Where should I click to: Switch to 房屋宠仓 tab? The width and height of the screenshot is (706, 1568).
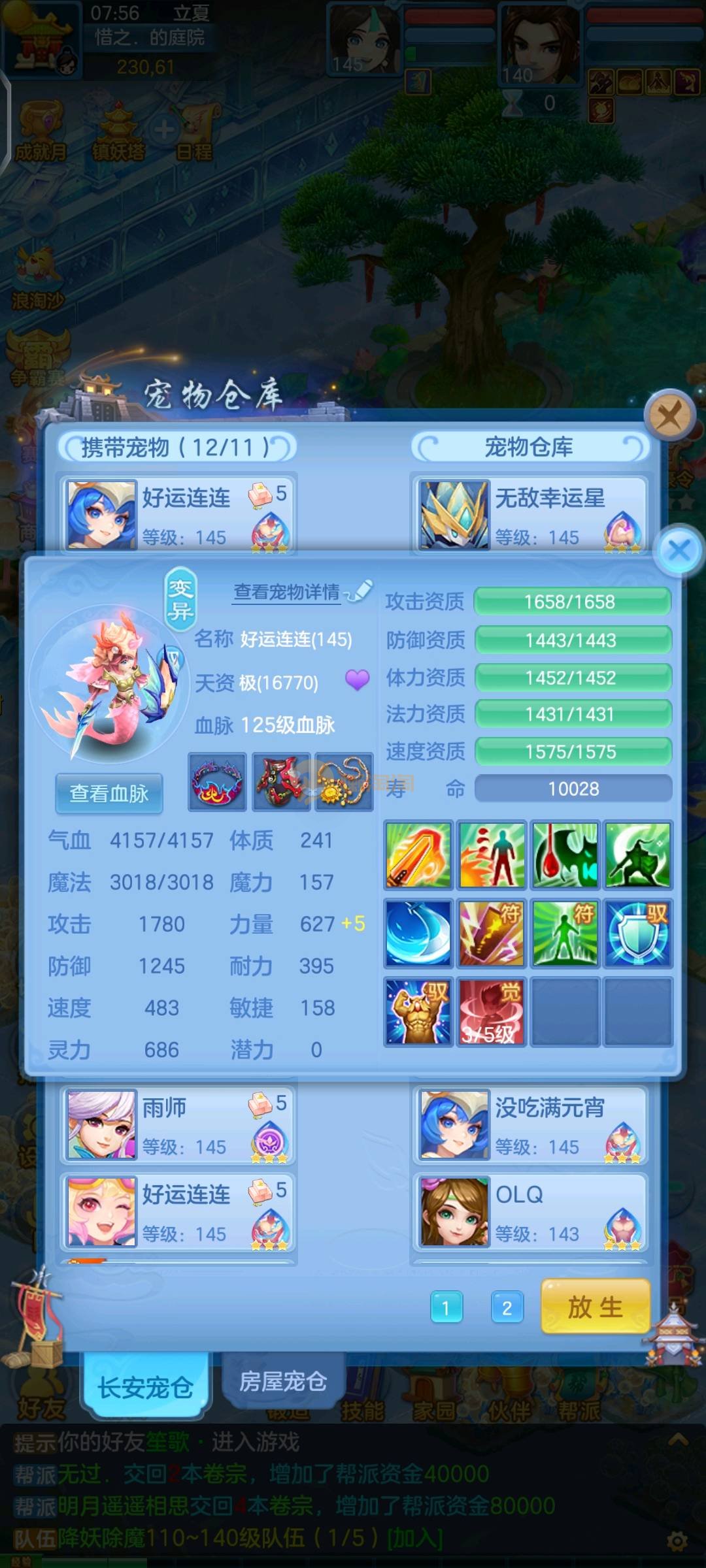pos(282,1381)
